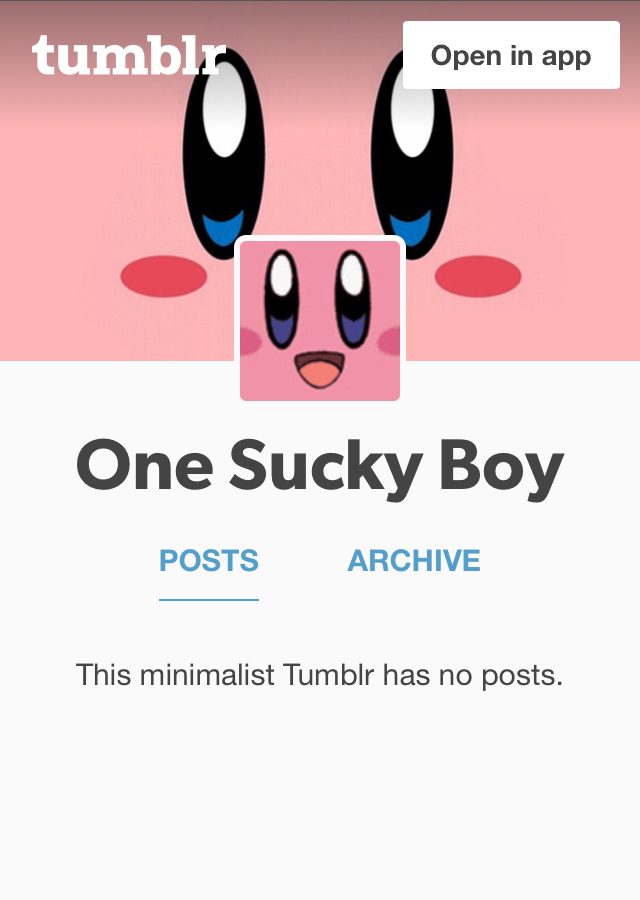Tap the Open in app button
Image resolution: width=640 pixels, height=900 pixels.
click(x=511, y=56)
